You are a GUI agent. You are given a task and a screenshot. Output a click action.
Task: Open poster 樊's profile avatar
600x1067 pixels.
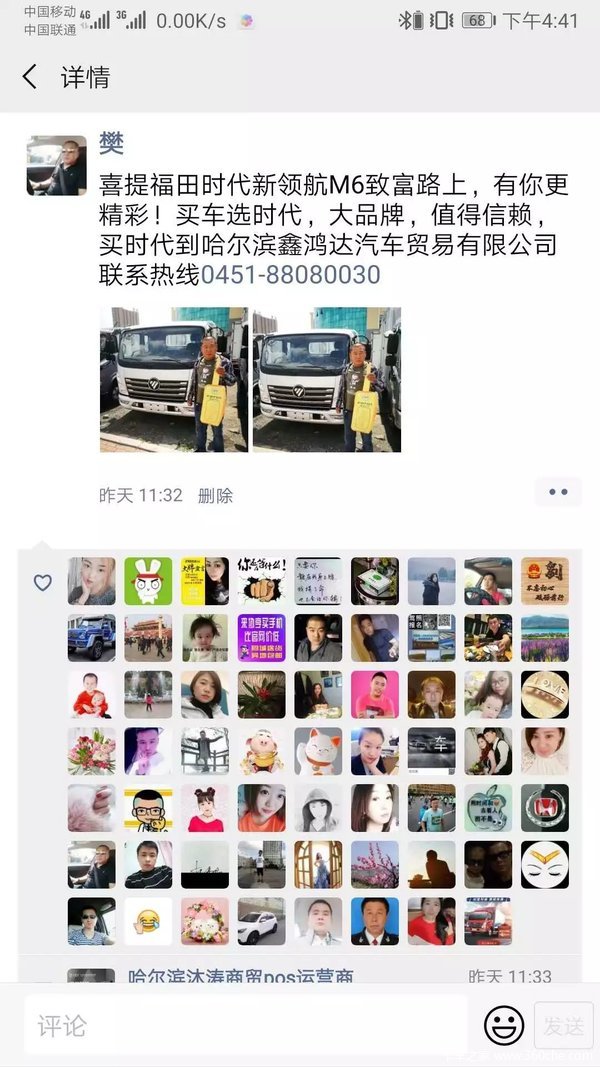56,165
